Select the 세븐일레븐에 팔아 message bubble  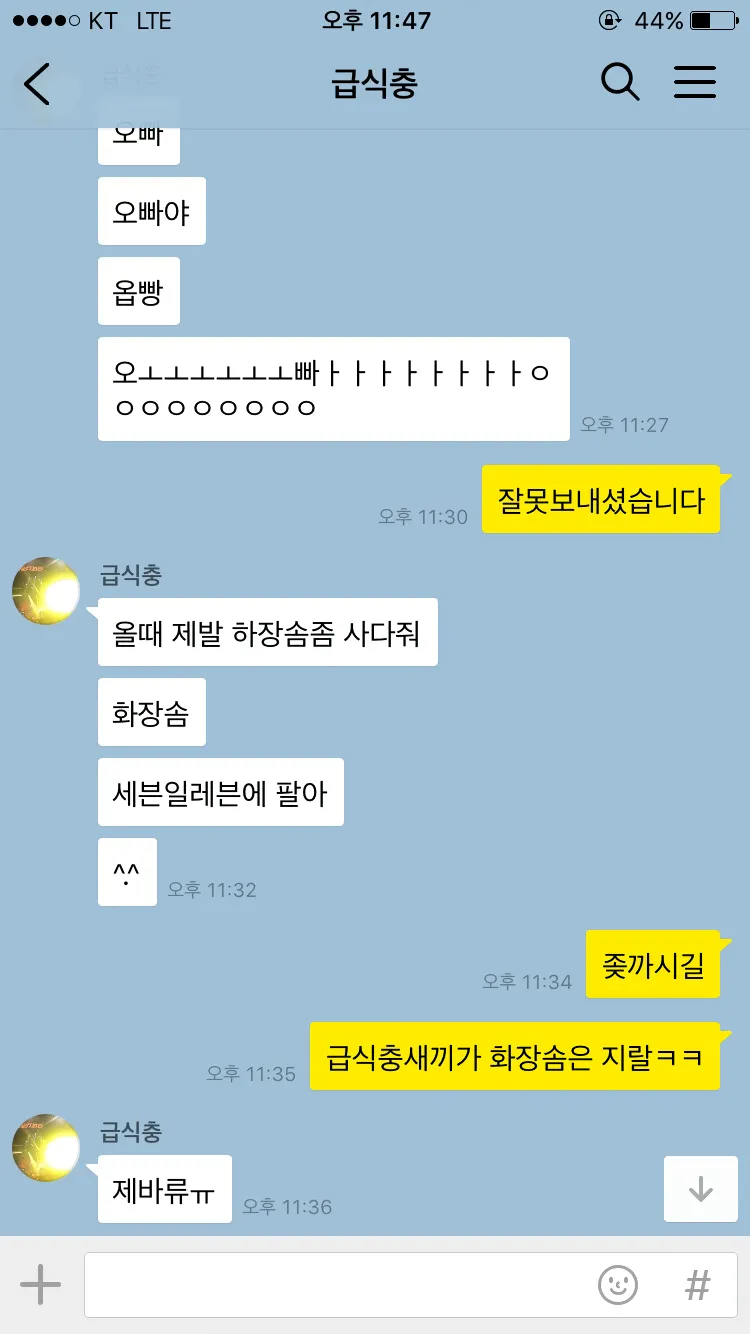tap(220, 791)
